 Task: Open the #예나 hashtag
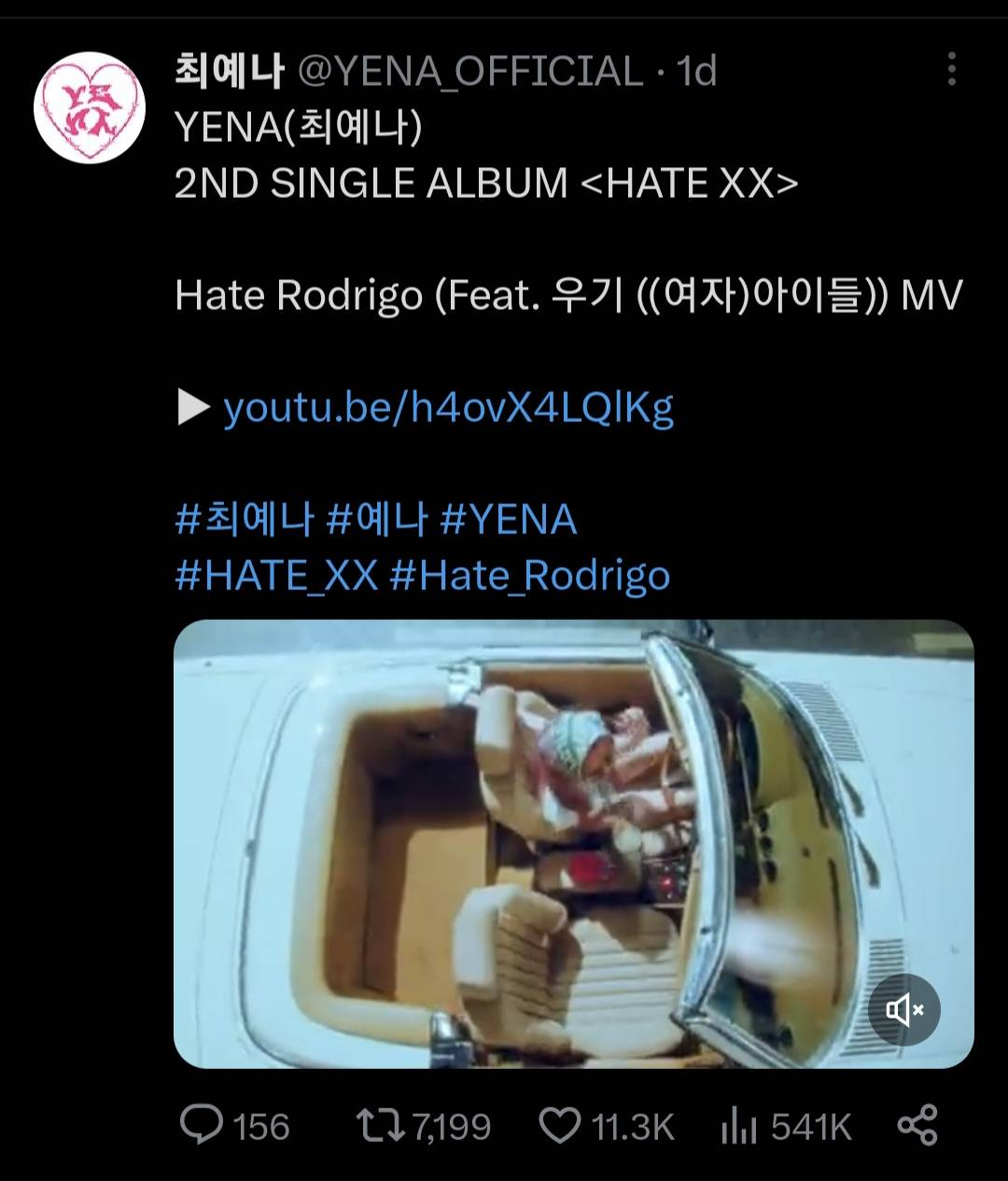(x=377, y=519)
